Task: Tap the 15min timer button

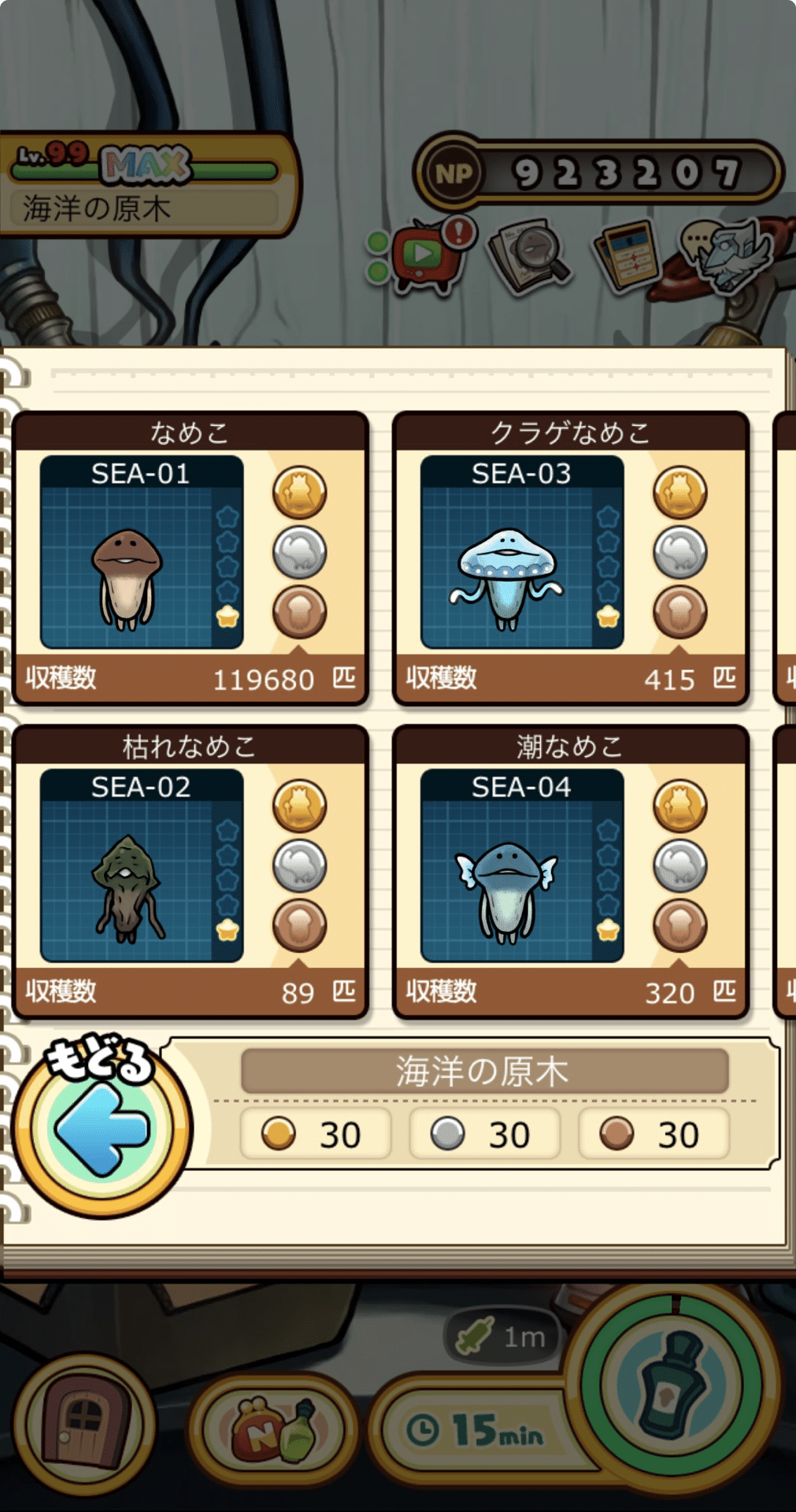Action: [477, 1429]
